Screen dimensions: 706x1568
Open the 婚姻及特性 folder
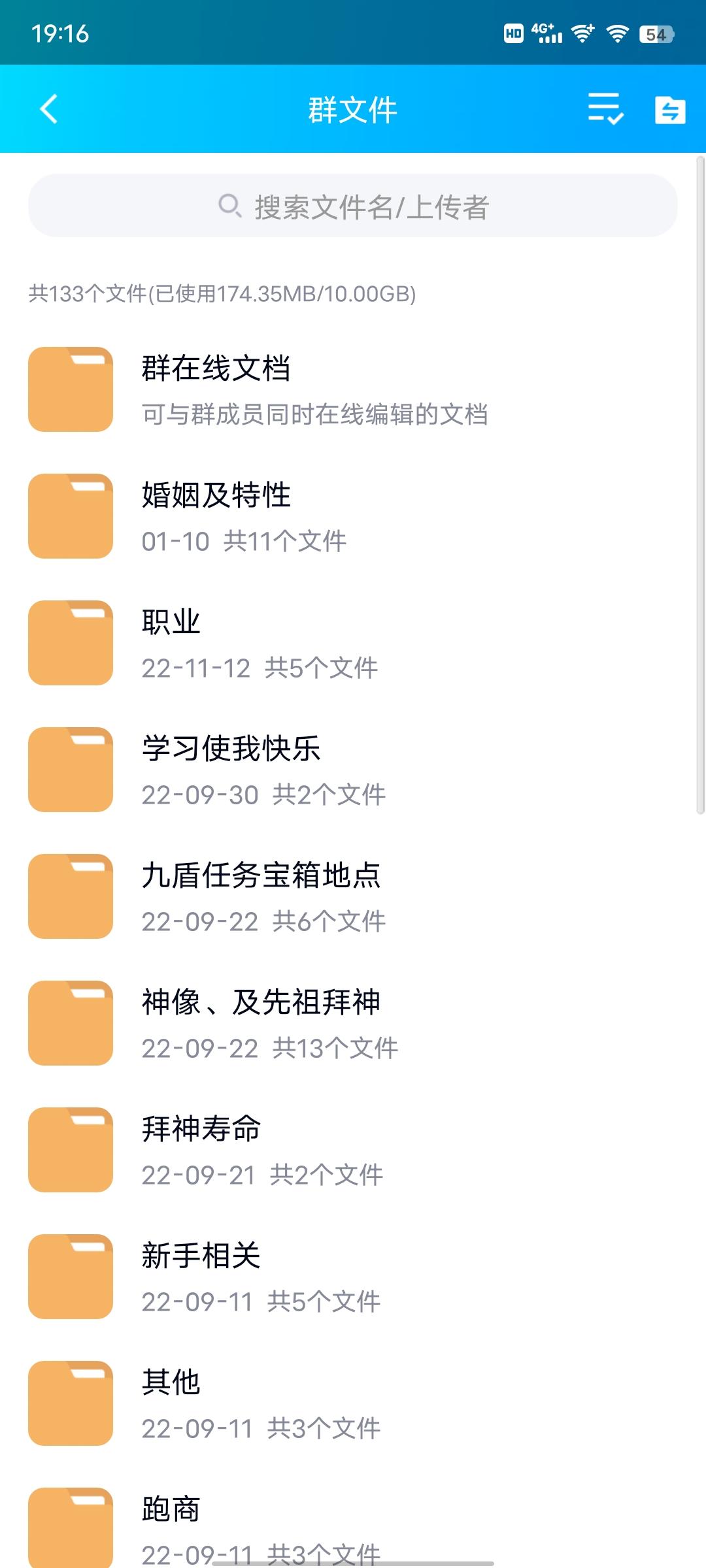click(353, 516)
